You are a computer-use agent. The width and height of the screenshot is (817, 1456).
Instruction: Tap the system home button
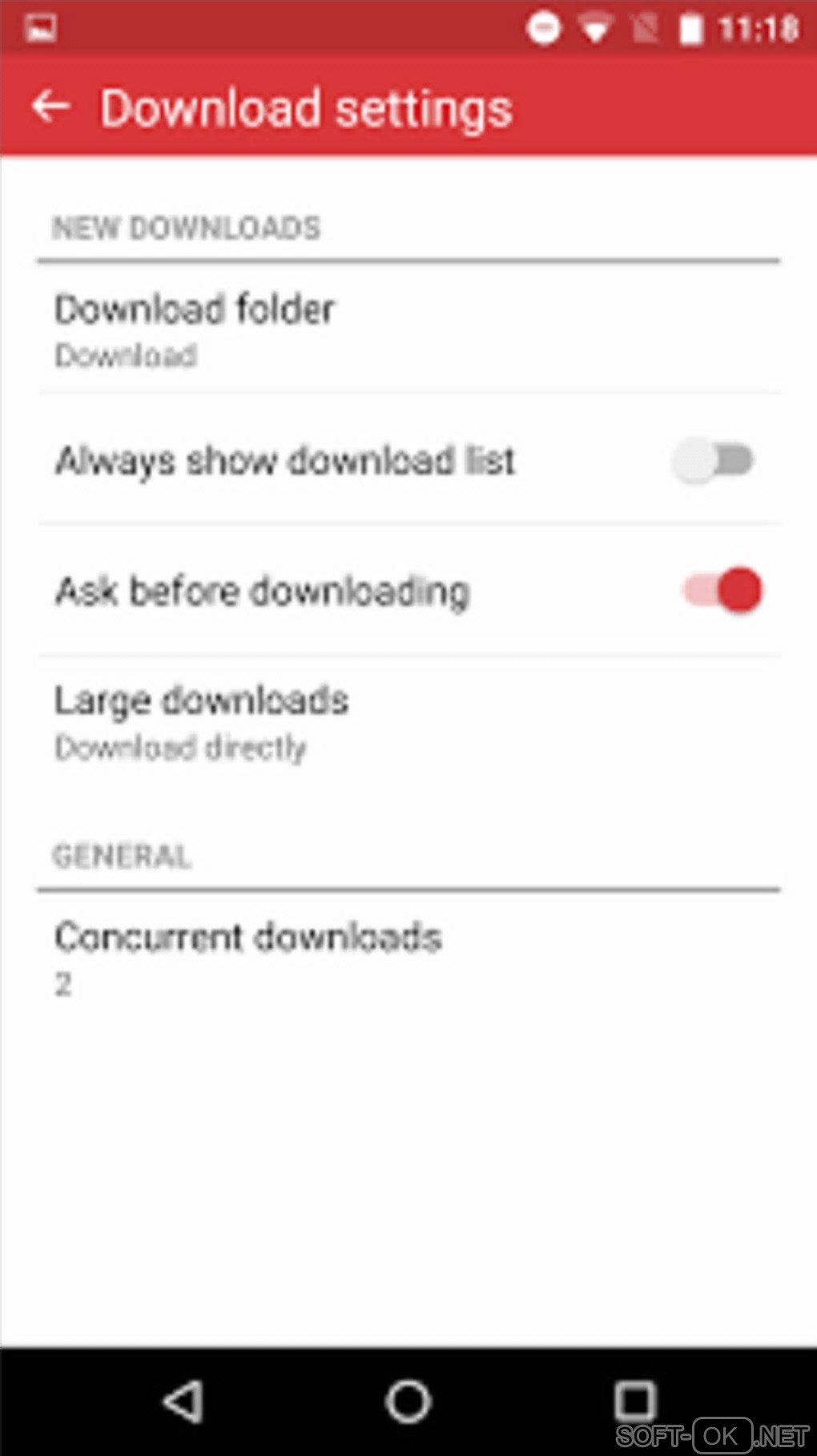408,1402
